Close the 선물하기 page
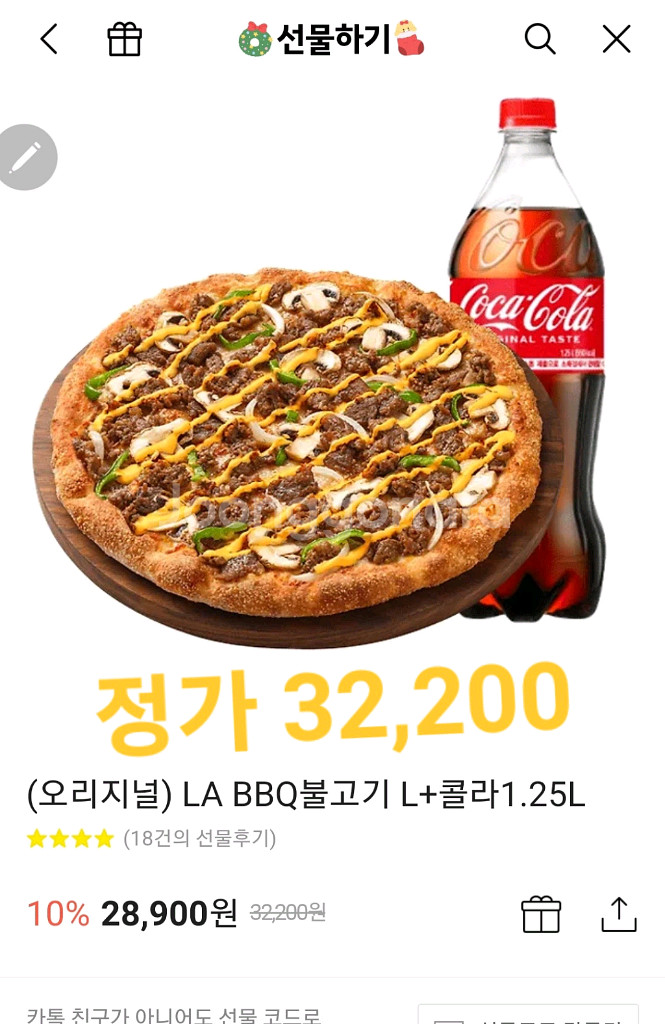 (616, 39)
